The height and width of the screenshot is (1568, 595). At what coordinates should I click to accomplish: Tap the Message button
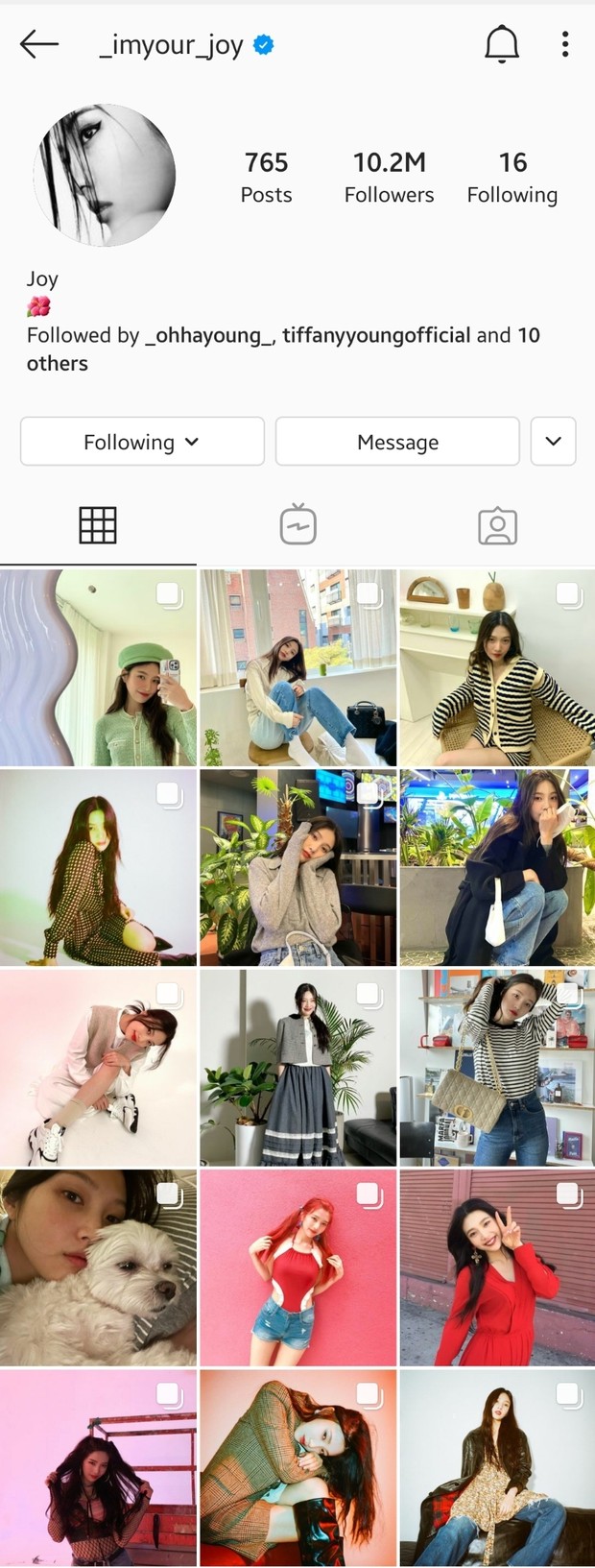click(397, 442)
